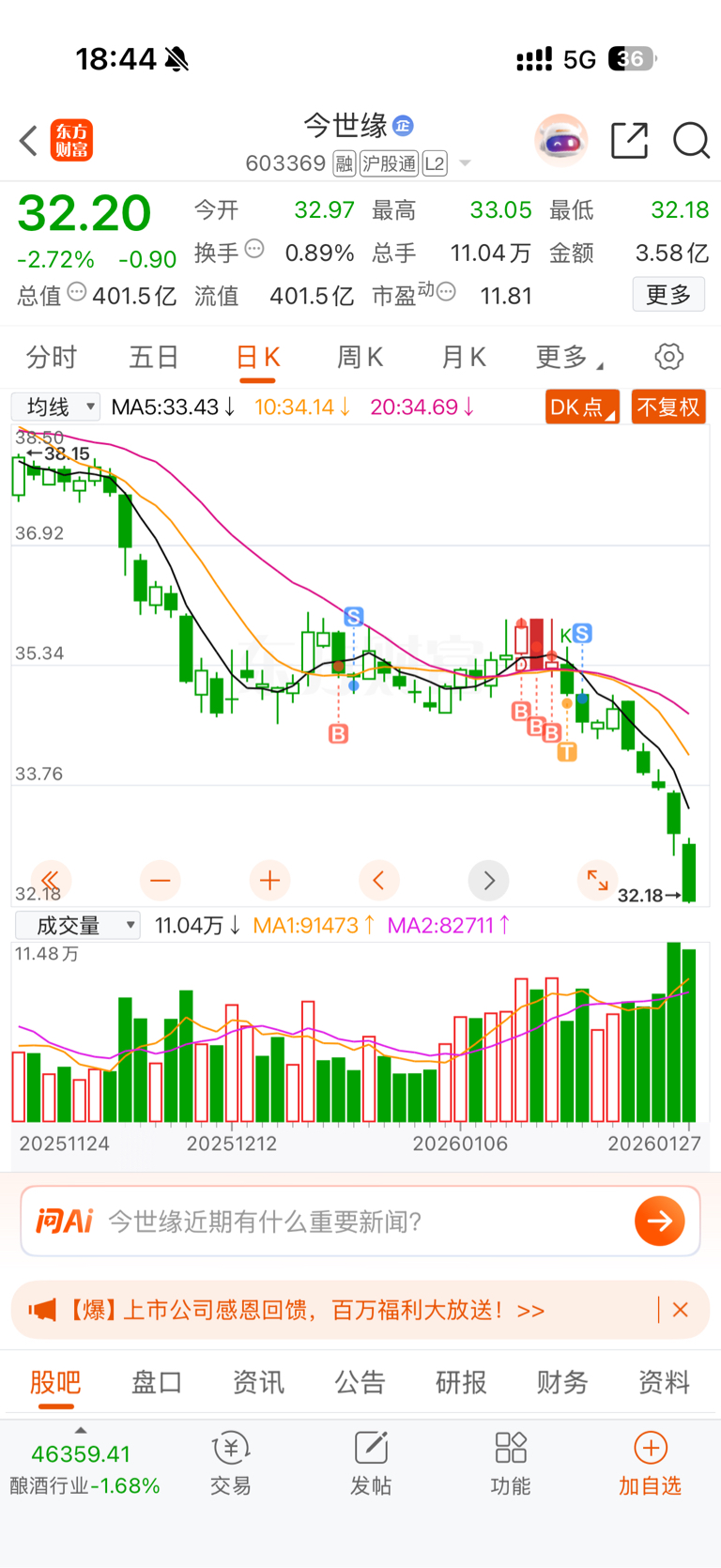This screenshot has height=1568, width=721.
Task: Change the 不复权 adjustment setting
Action: point(667,407)
